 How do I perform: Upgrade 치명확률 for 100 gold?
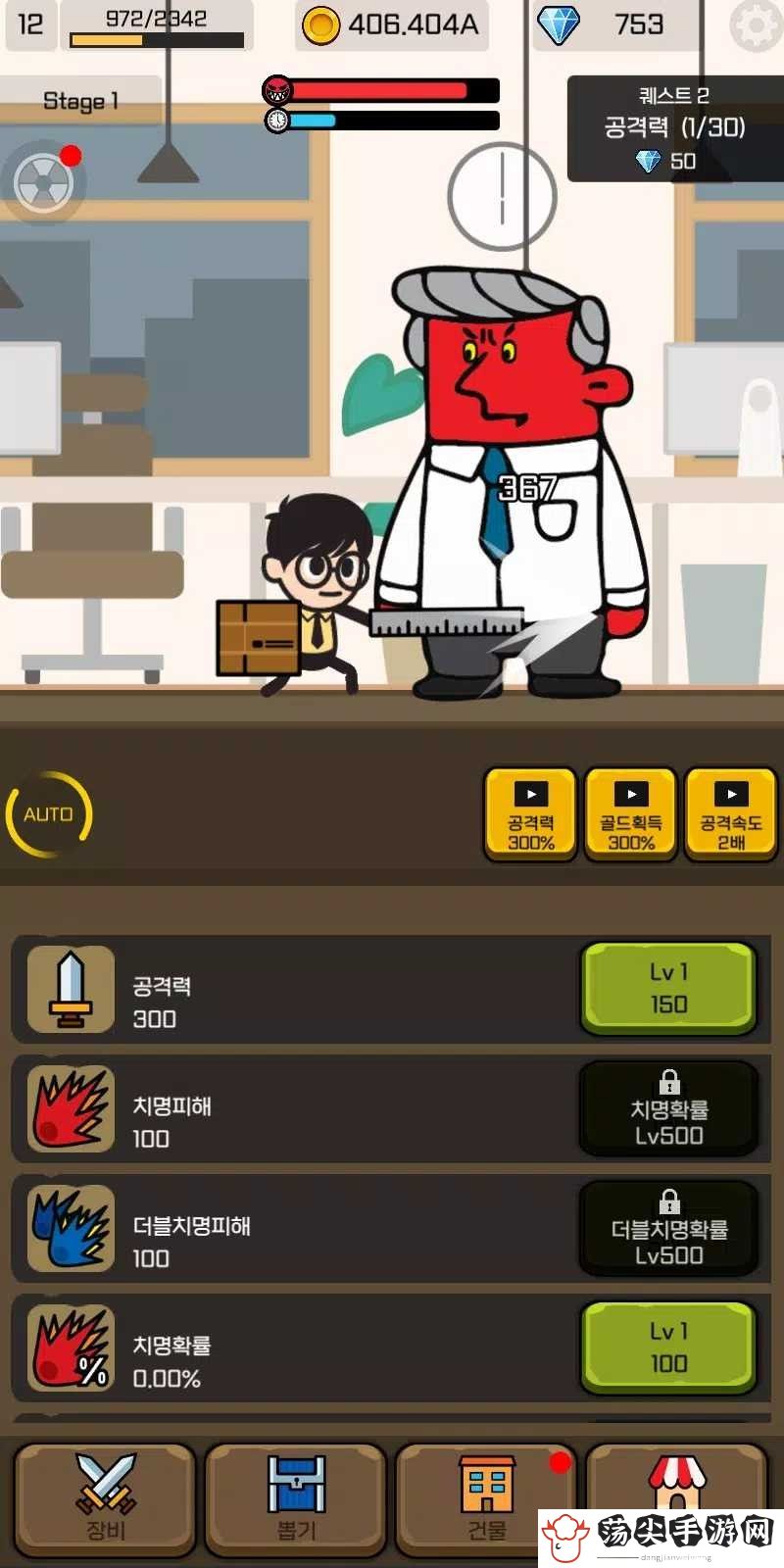click(x=668, y=1347)
